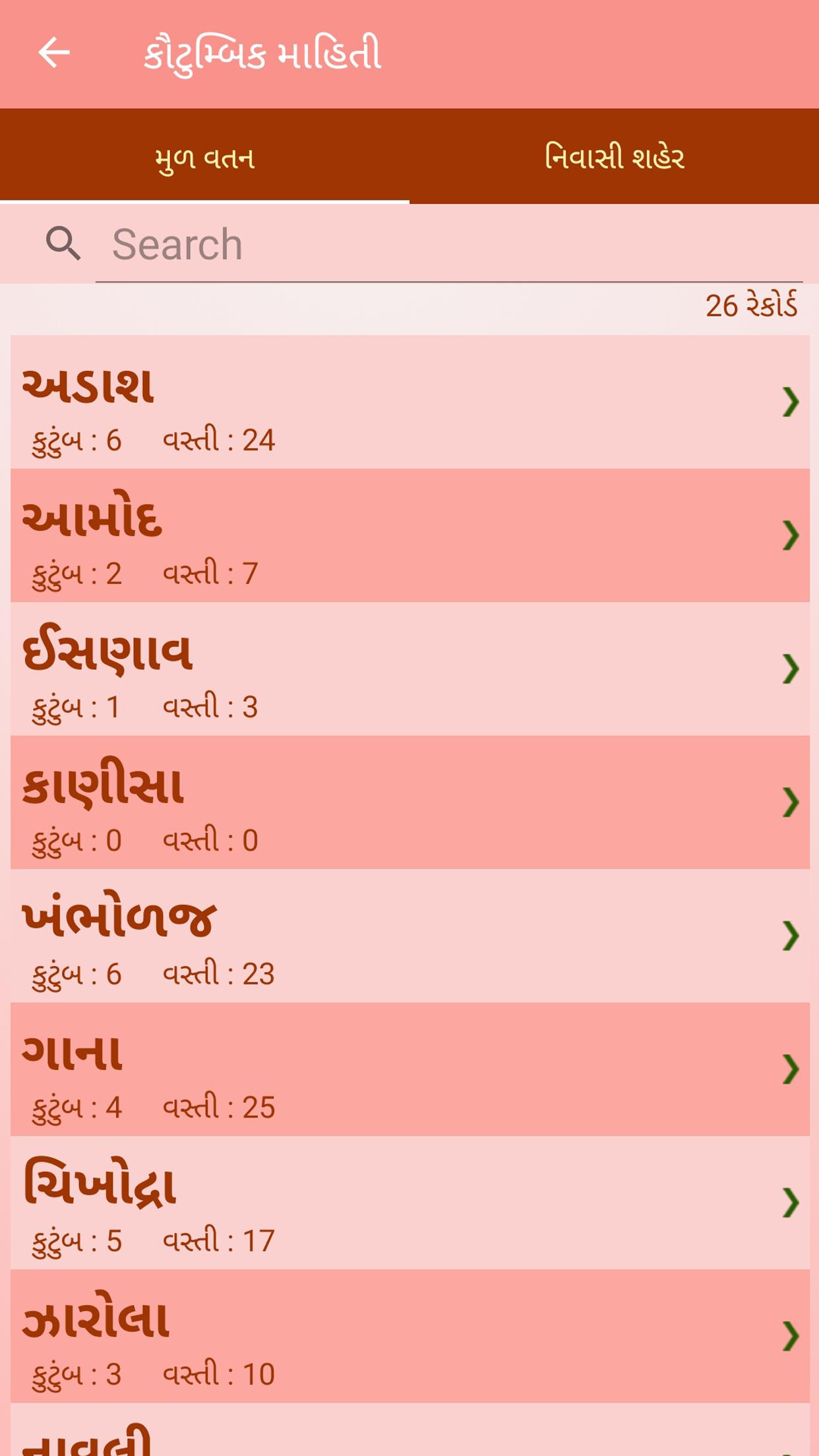Open the આમોદ entry
The width and height of the screenshot is (819, 1456).
(409, 535)
